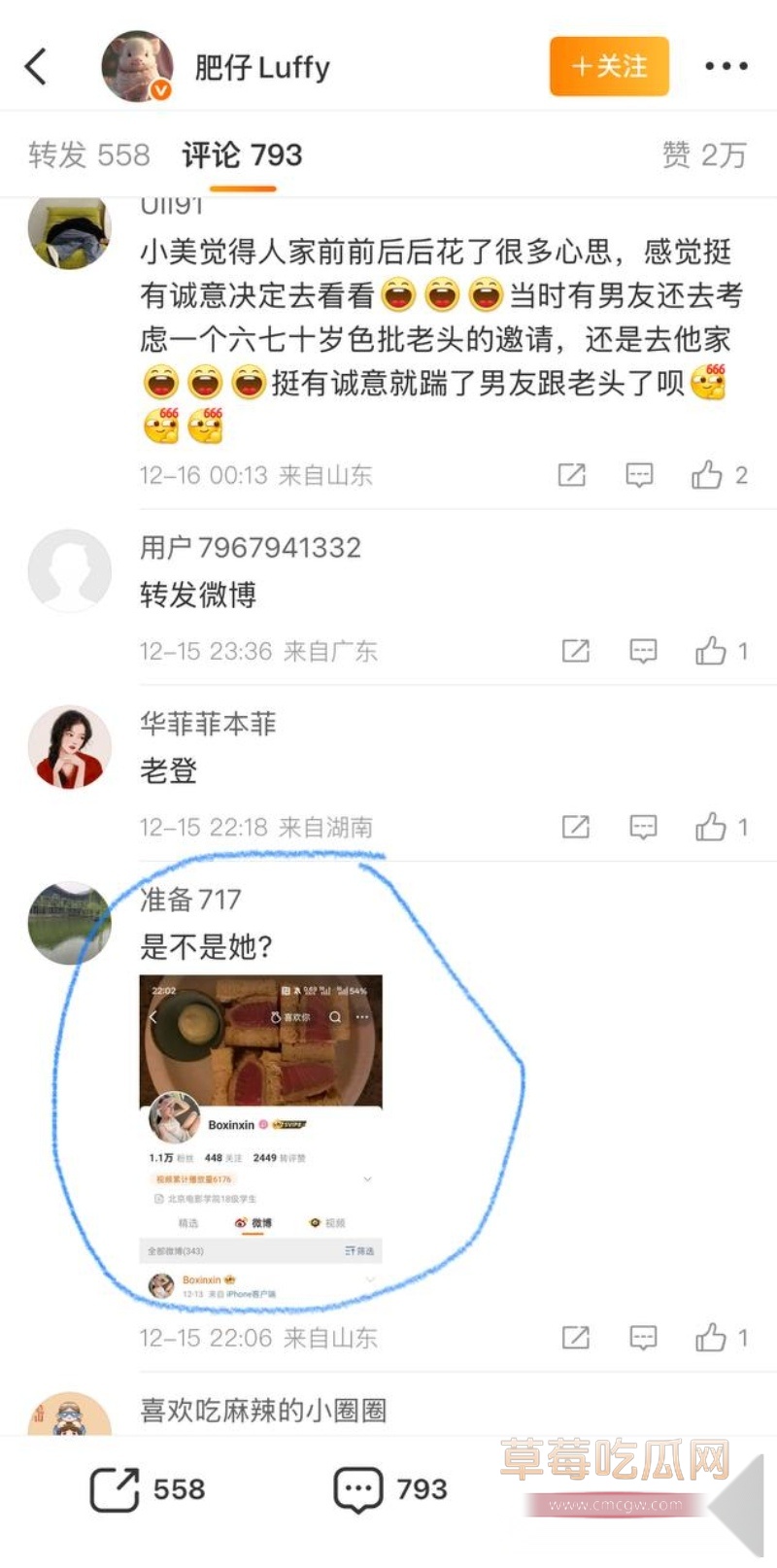Reply to 华菲菲本菲's comment via speech bubble icon
The width and height of the screenshot is (777, 1568).
click(642, 827)
